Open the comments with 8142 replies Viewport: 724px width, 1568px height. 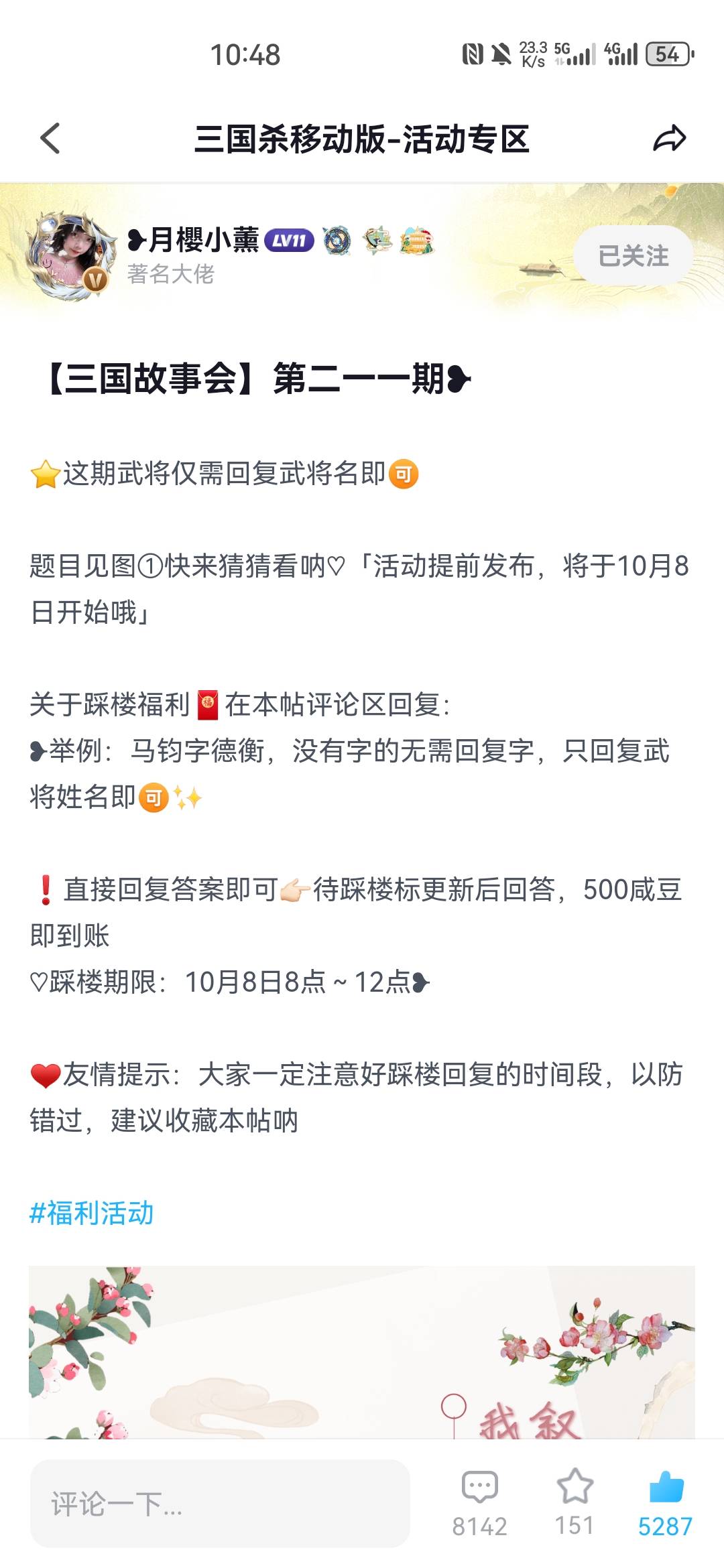(479, 1502)
